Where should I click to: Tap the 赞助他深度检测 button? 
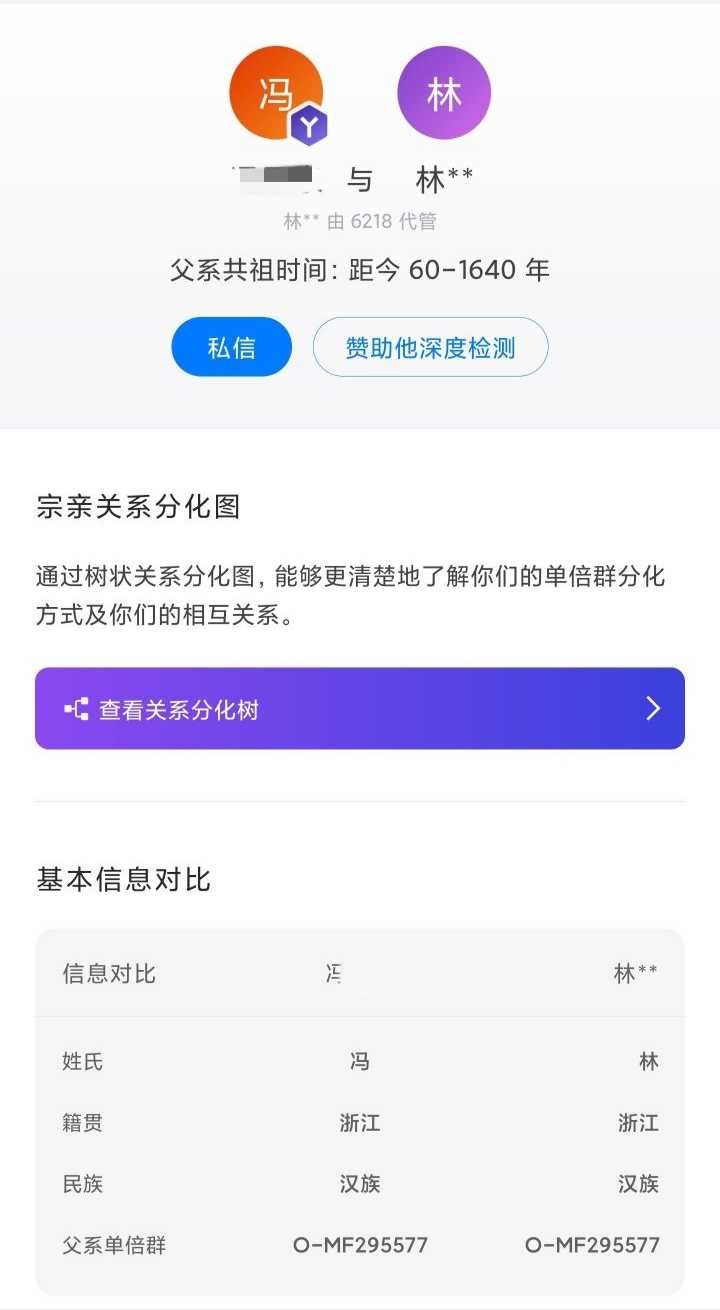coord(430,347)
